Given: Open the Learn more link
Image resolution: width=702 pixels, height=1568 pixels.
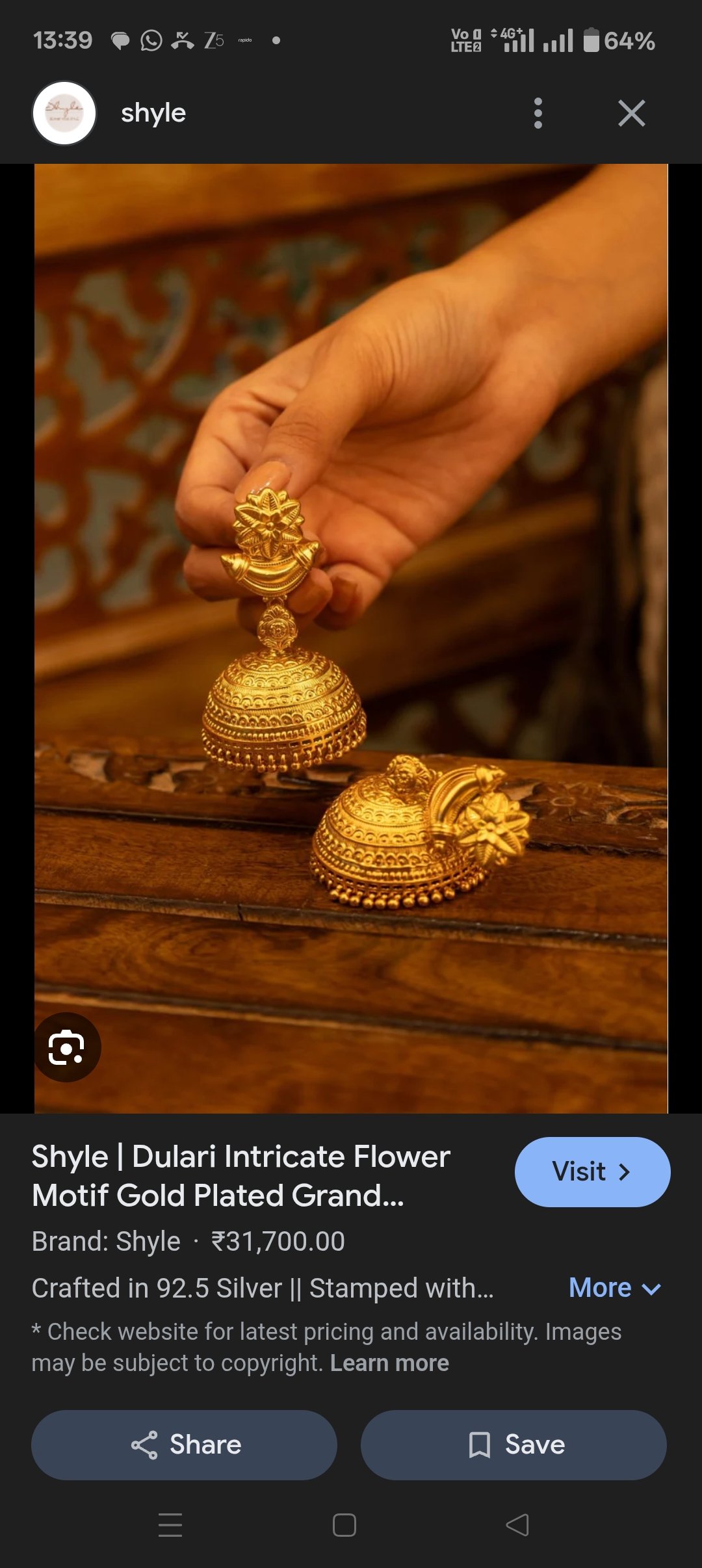Looking at the screenshot, I should [389, 1363].
